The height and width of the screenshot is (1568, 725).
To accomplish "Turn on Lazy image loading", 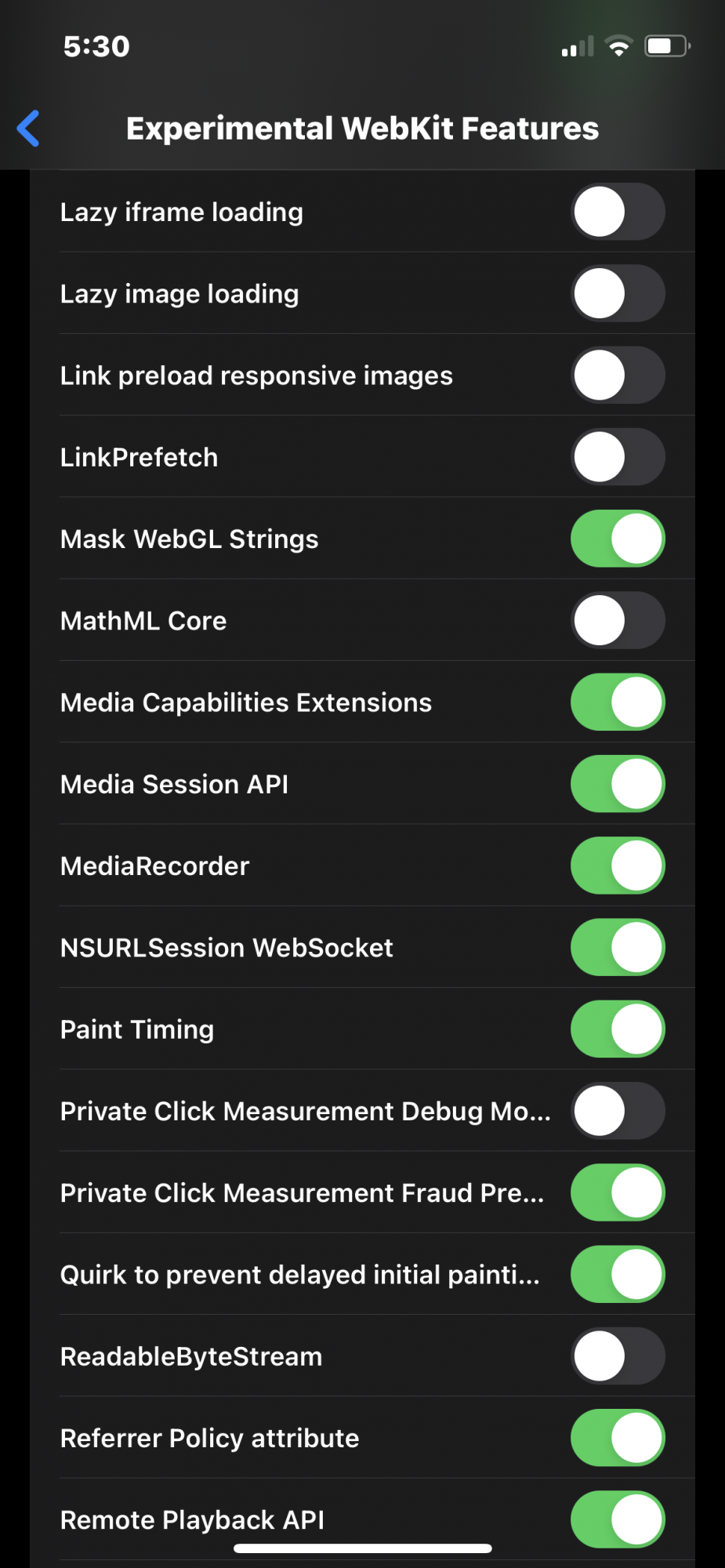I will click(618, 294).
